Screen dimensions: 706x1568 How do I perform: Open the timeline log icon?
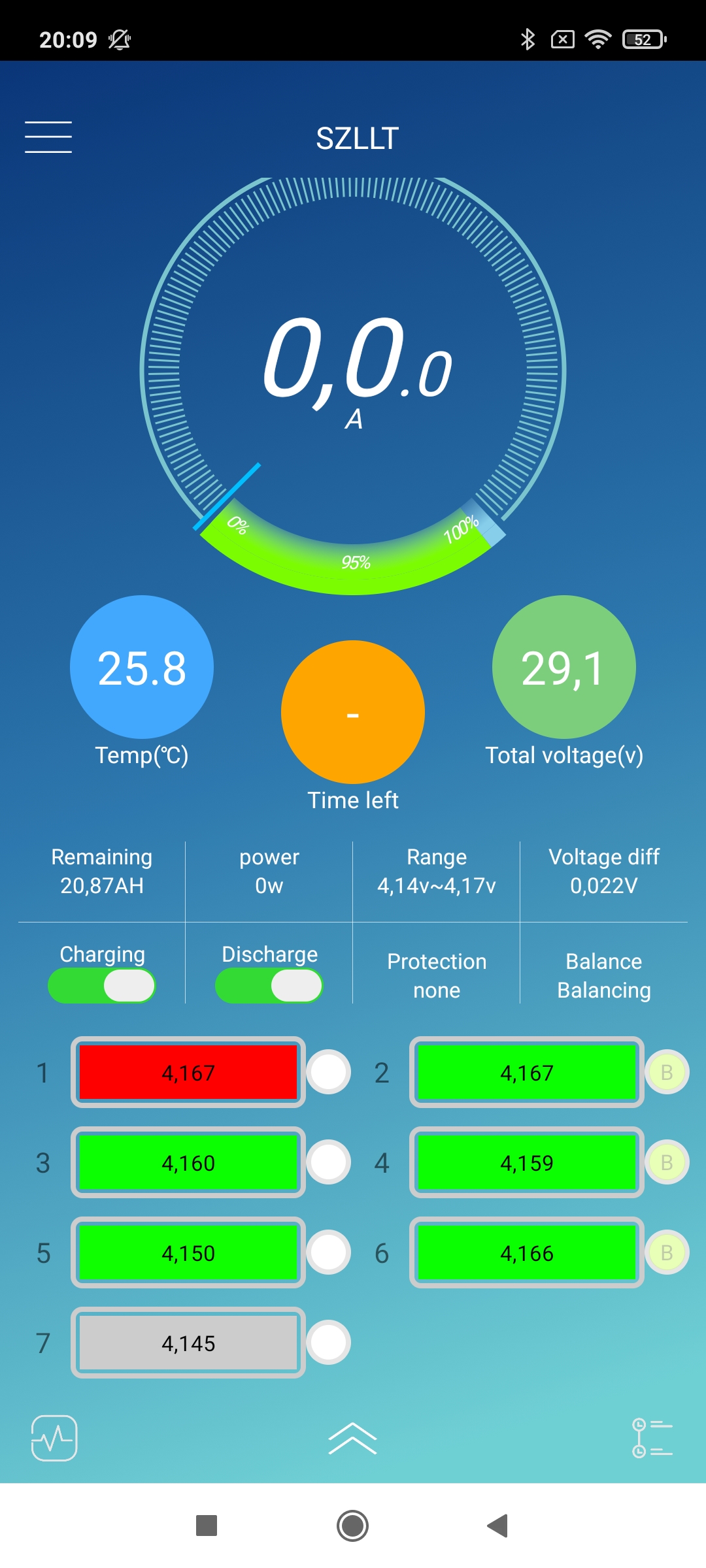652,1438
